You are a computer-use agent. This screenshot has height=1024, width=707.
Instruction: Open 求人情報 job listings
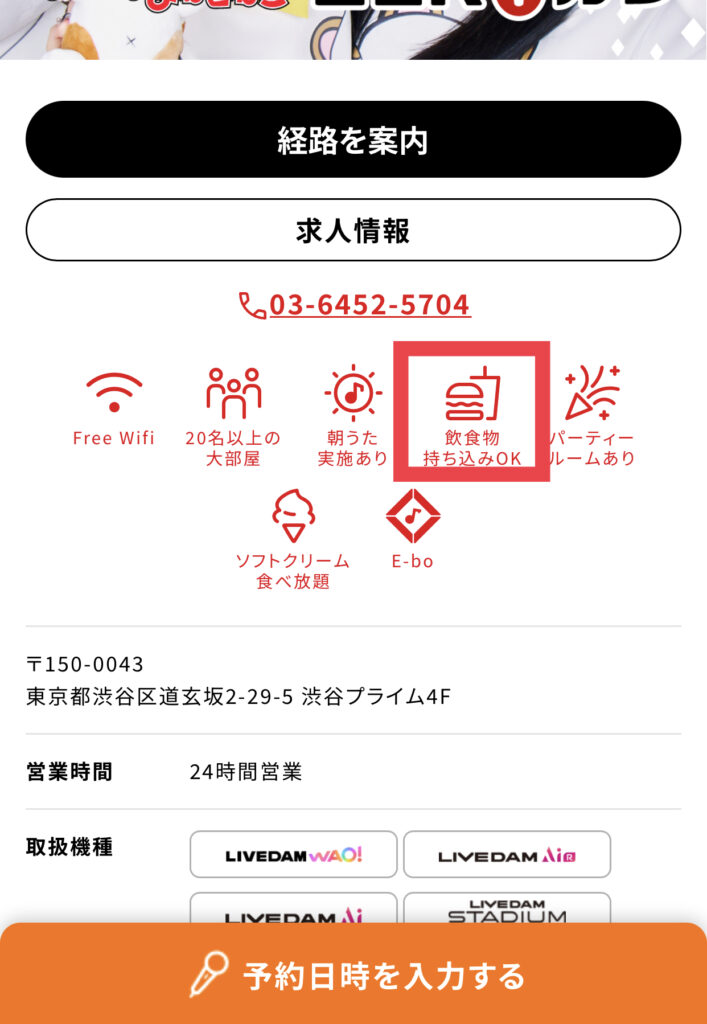353,230
